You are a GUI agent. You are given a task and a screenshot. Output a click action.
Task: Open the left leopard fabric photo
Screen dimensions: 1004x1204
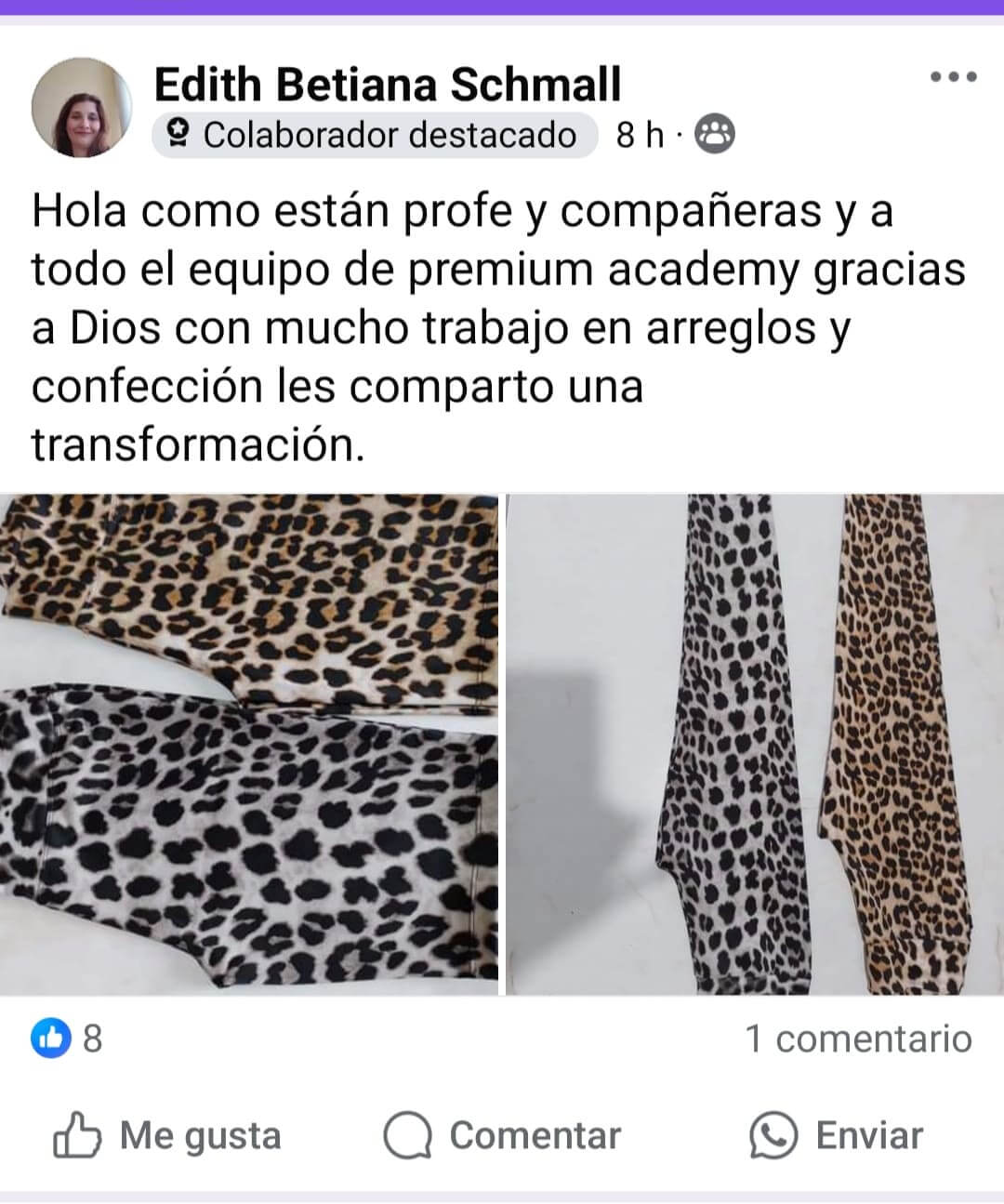click(249, 744)
